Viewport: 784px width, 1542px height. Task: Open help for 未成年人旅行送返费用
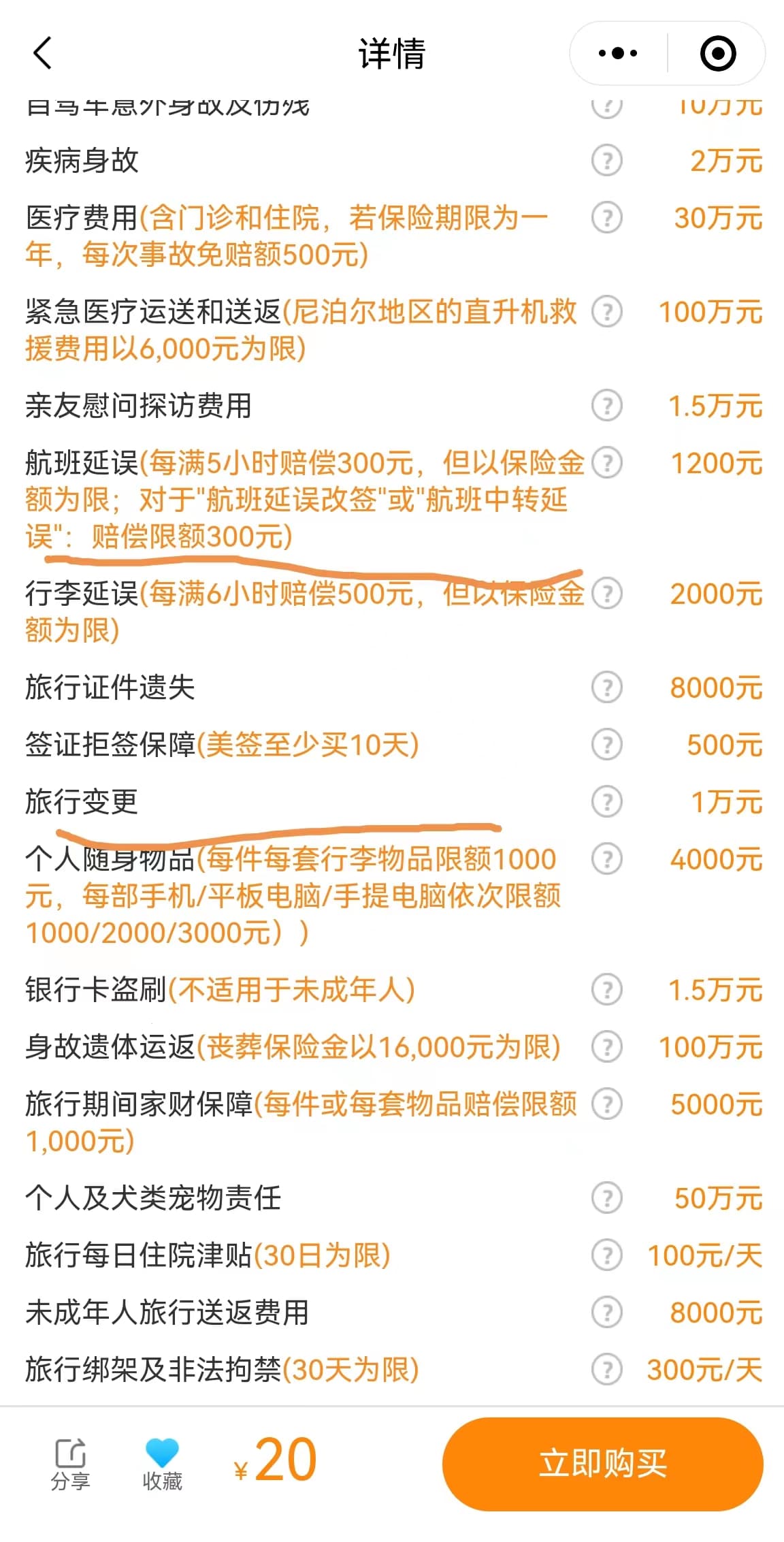tap(606, 1313)
